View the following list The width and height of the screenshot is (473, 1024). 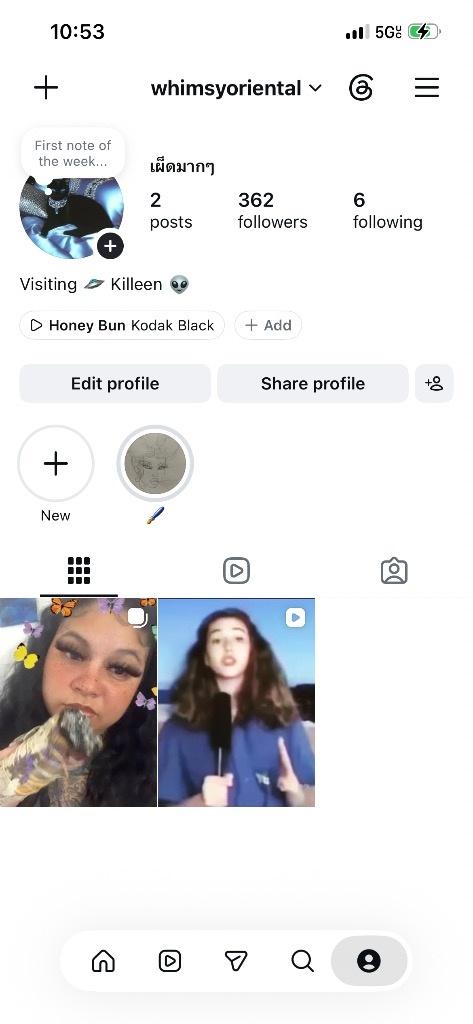coord(387,210)
